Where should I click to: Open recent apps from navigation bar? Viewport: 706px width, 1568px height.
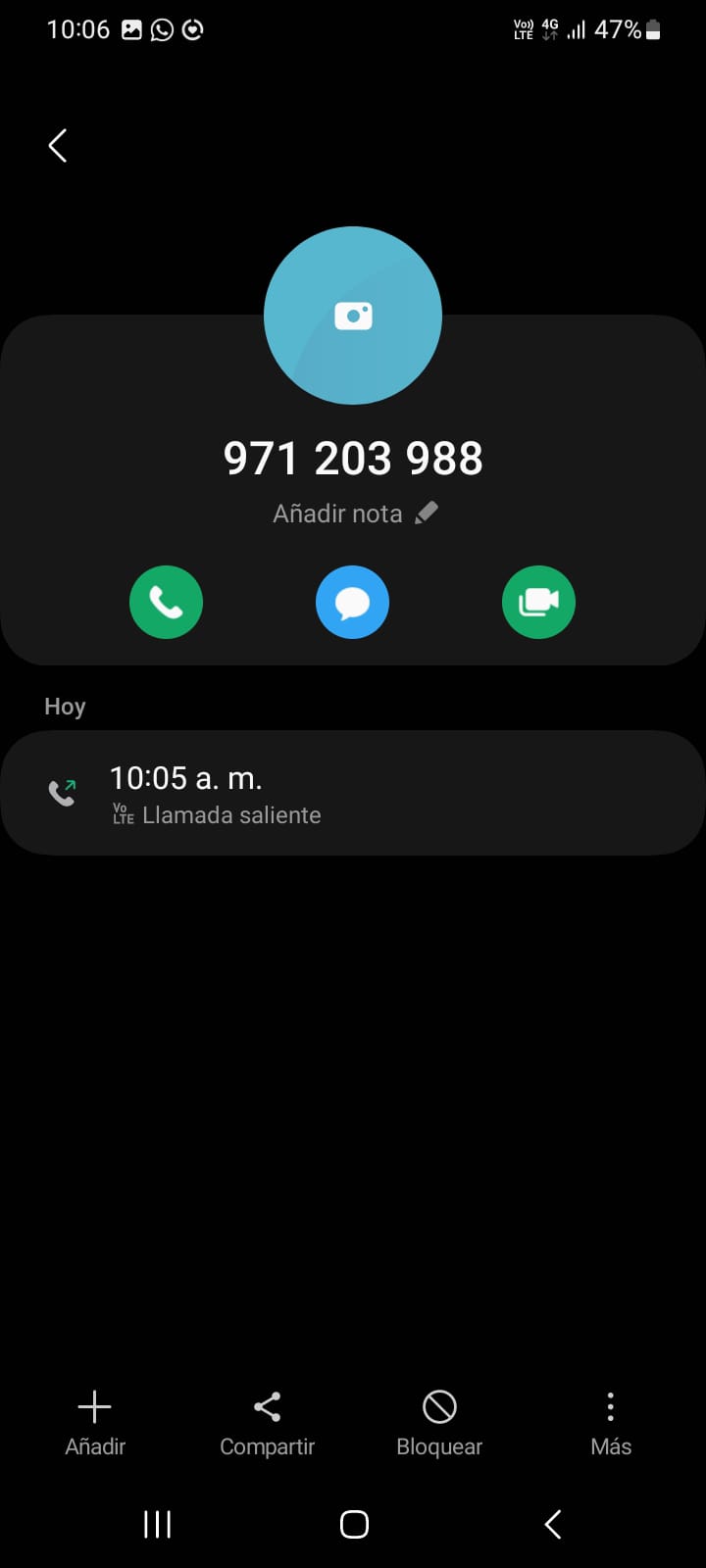(157, 1524)
